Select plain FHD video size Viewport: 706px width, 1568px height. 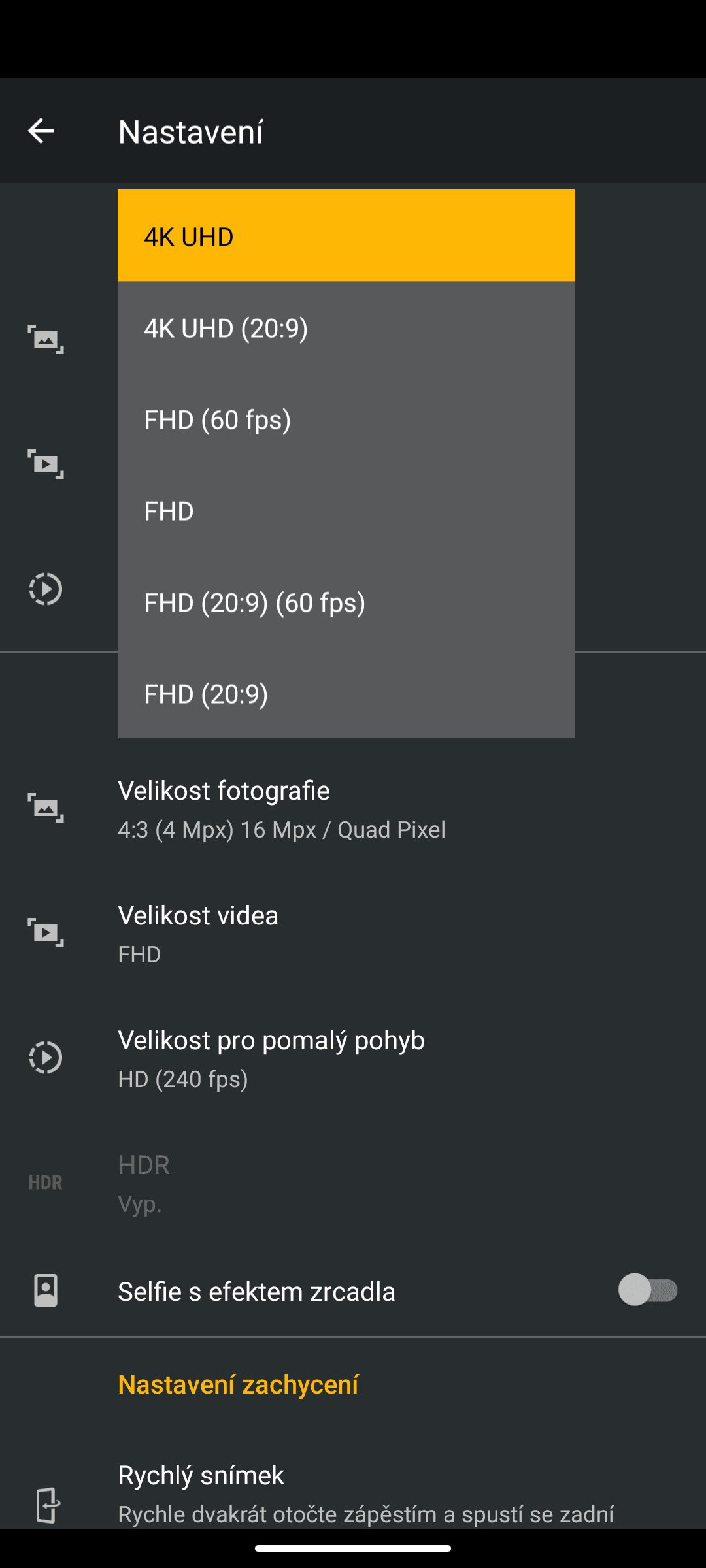[346, 510]
